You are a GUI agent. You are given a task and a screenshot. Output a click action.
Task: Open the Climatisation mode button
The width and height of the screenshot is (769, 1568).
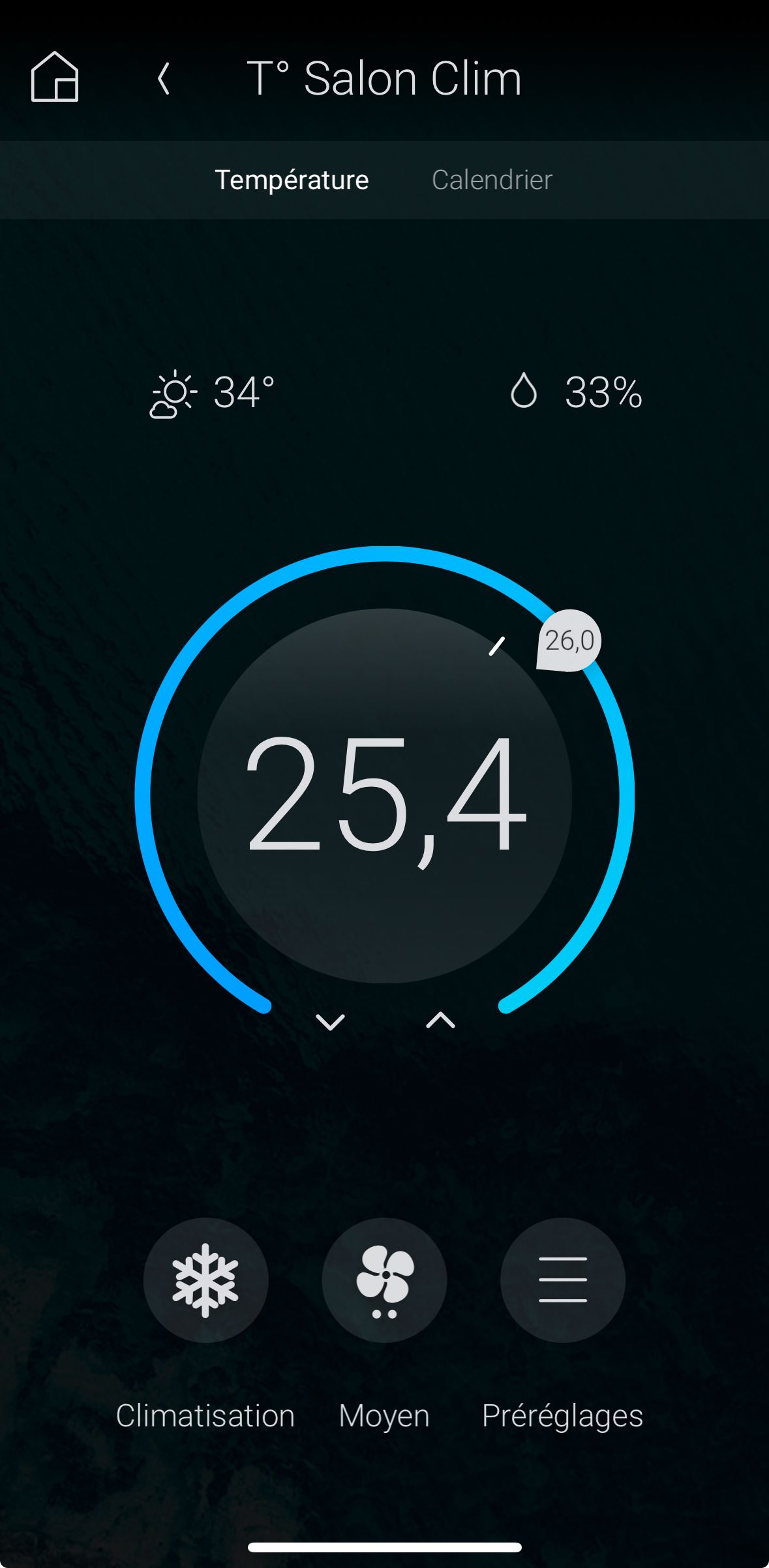(x=205, y=1280)
